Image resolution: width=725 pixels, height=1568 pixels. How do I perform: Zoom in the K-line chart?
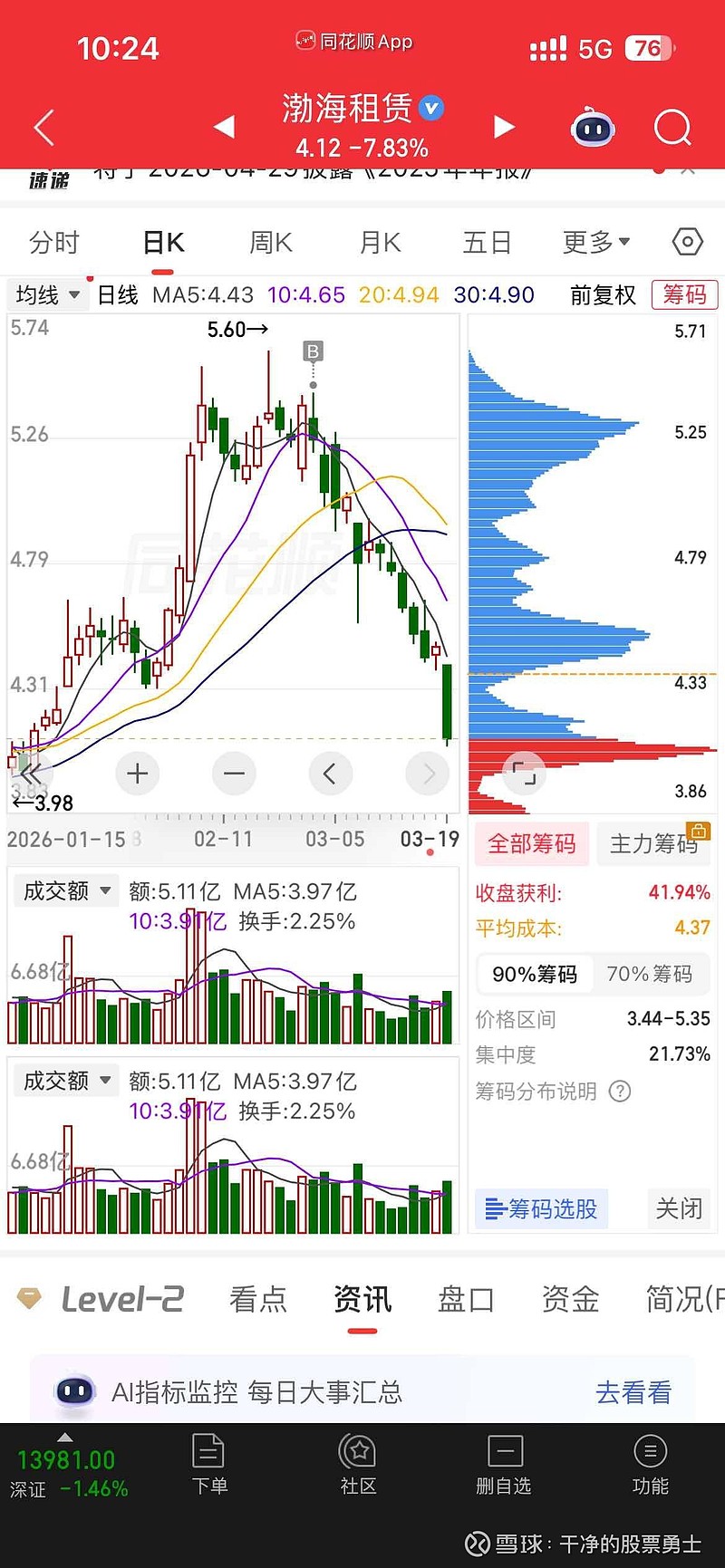click(x=138, y=774)
